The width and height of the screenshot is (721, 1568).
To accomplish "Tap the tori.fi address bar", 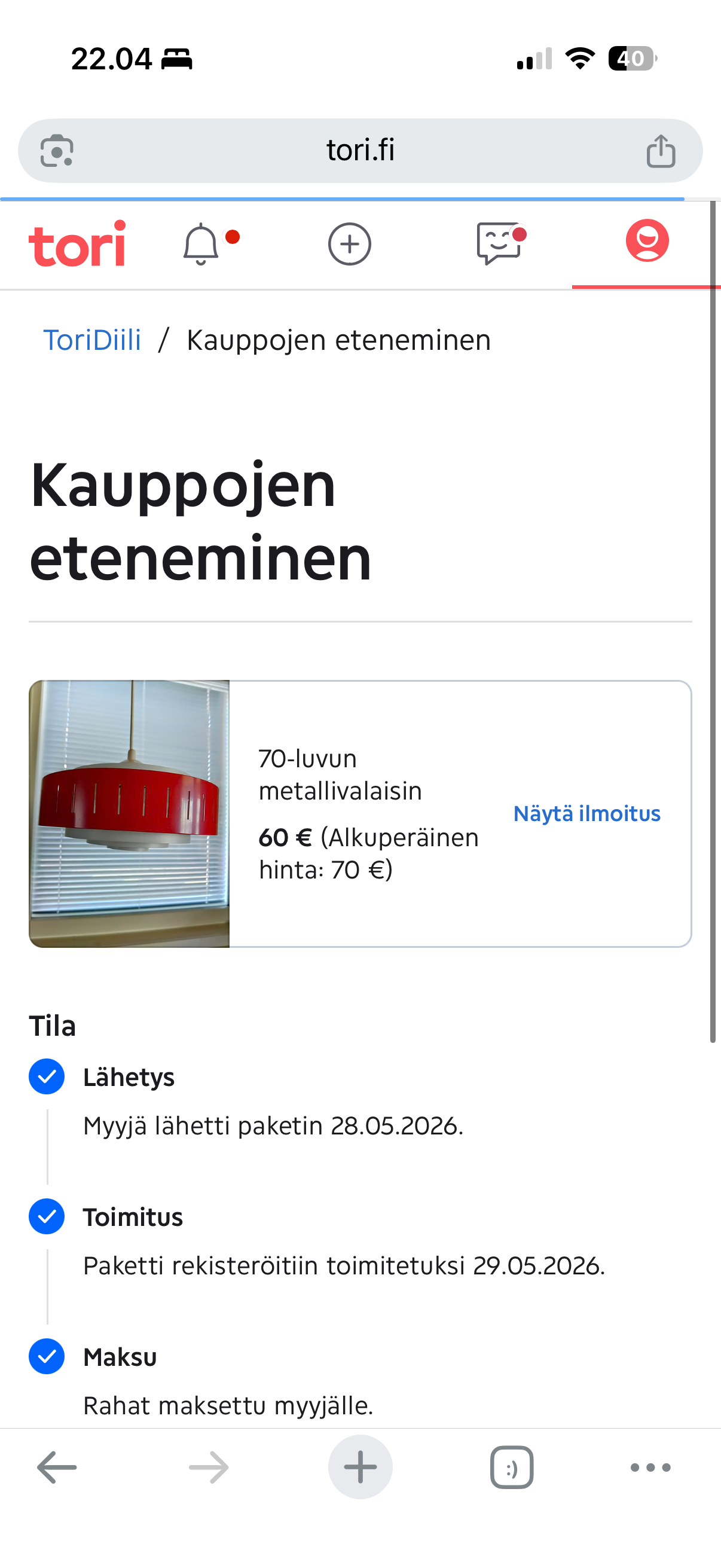I will coord(360,150).
